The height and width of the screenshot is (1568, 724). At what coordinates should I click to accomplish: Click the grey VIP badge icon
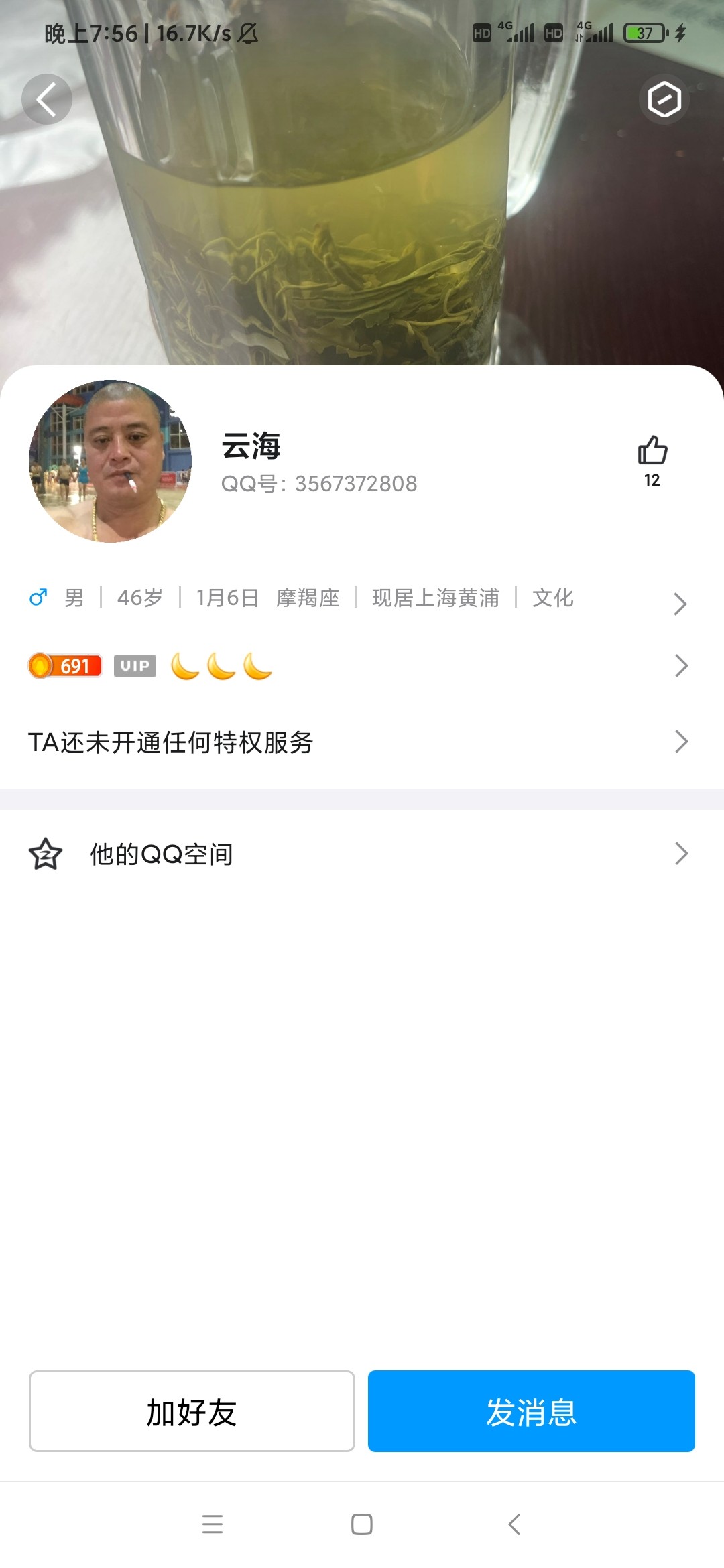[x=133, y=665]
